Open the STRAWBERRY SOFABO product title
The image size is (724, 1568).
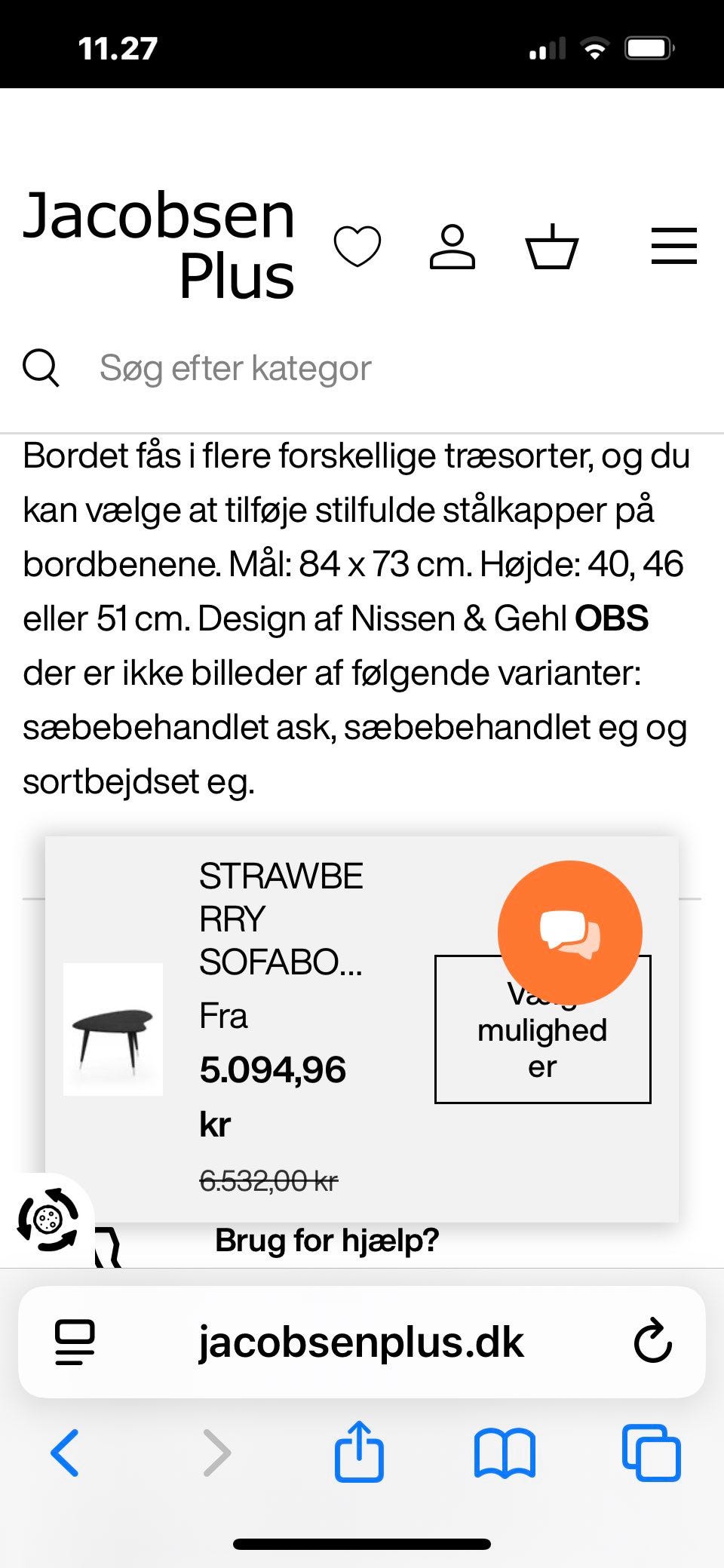pyautogui.click(x=281, y=918)
